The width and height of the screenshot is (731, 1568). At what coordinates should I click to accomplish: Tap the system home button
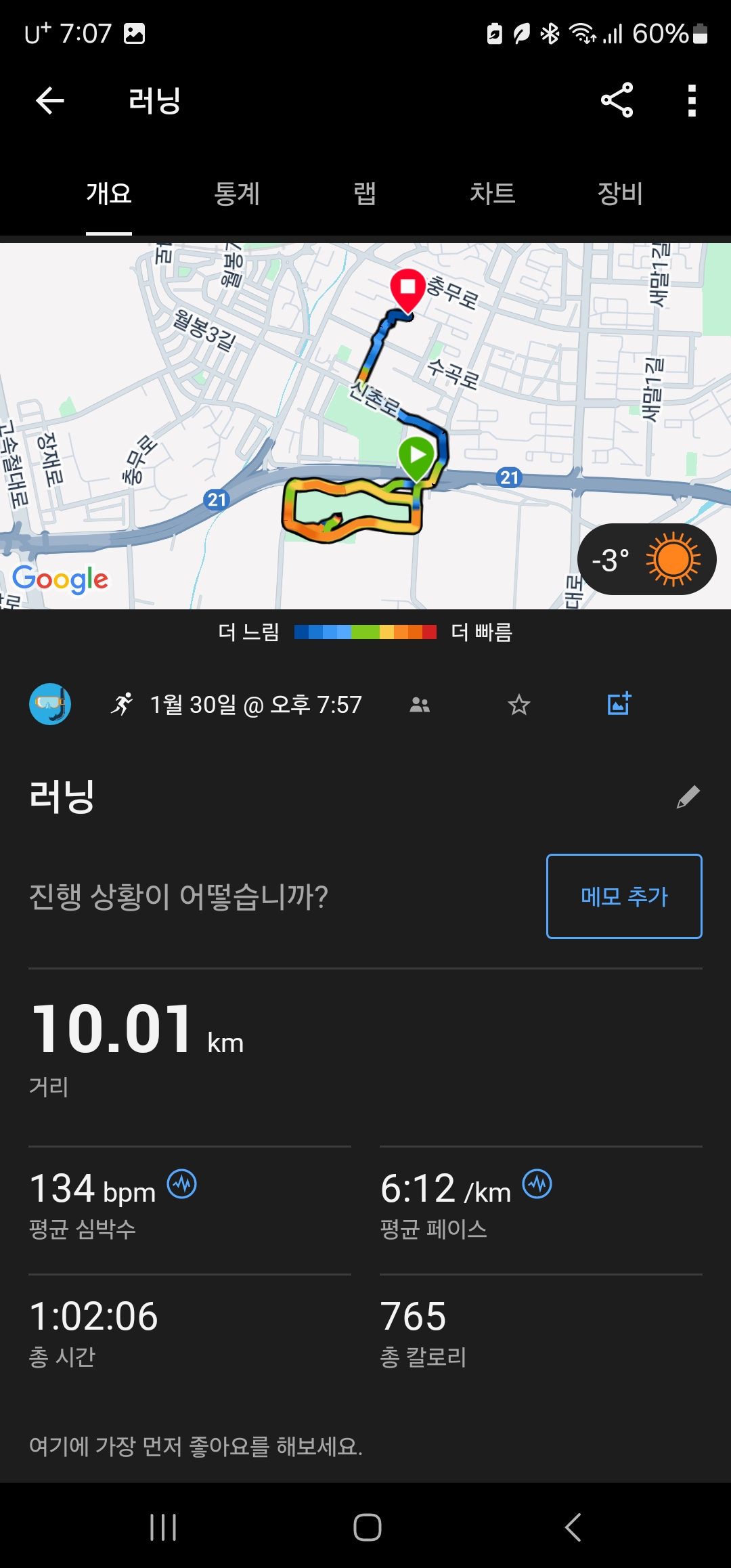pos(368,1527)
